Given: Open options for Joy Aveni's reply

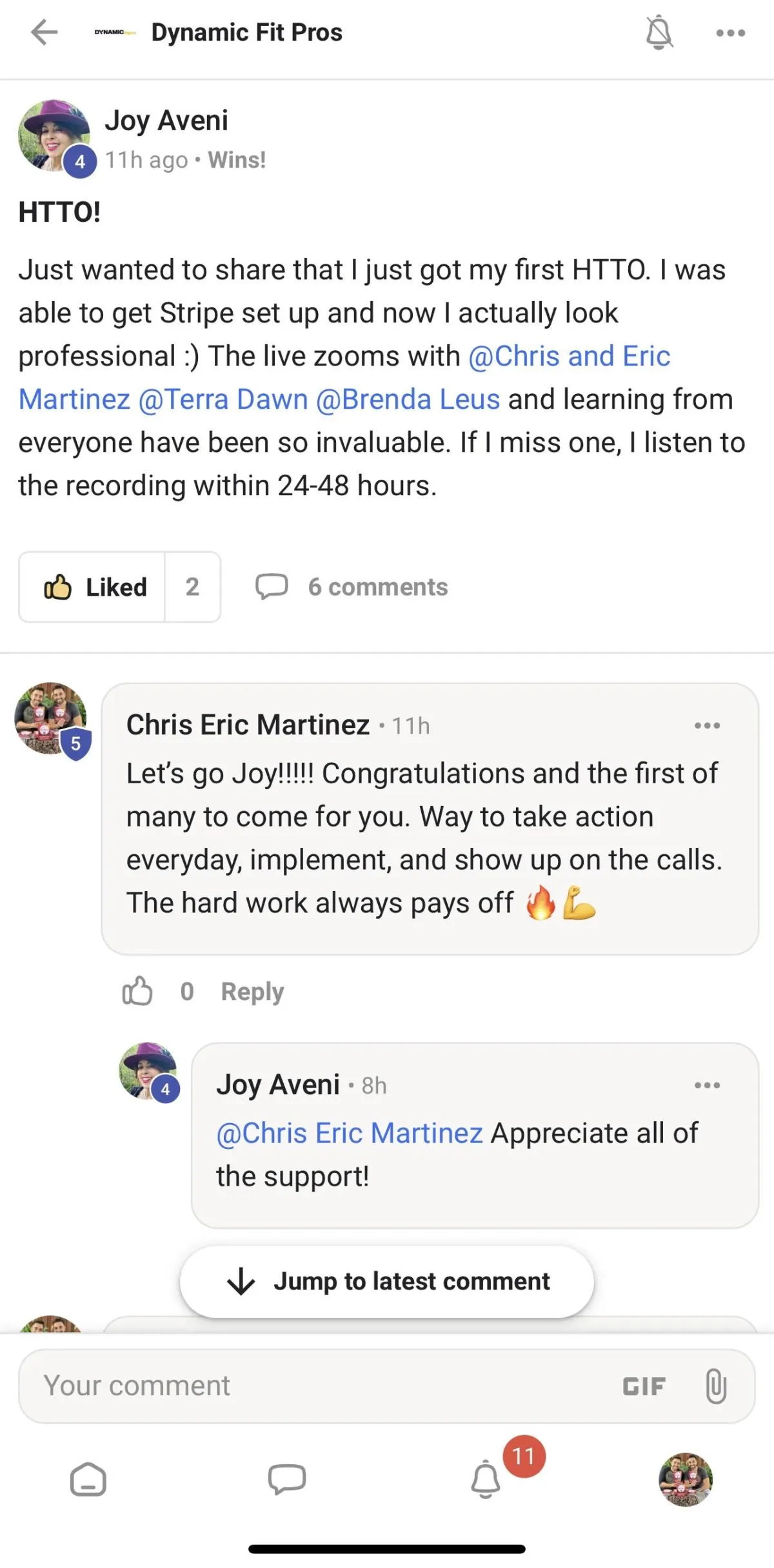Looking at the screenshot, I should click(707, 1085).
